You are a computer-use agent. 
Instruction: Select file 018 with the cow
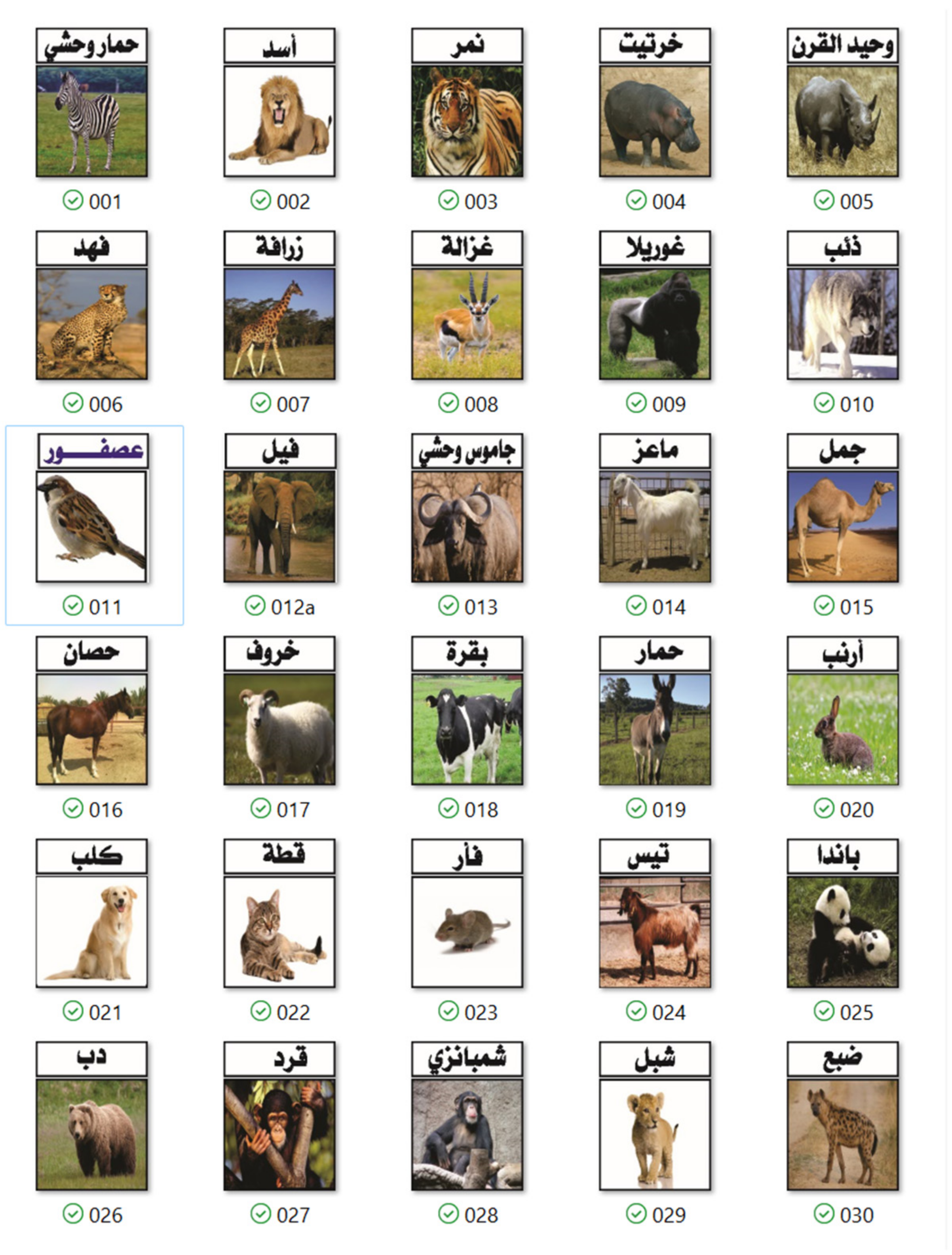(x=467, y=729)
